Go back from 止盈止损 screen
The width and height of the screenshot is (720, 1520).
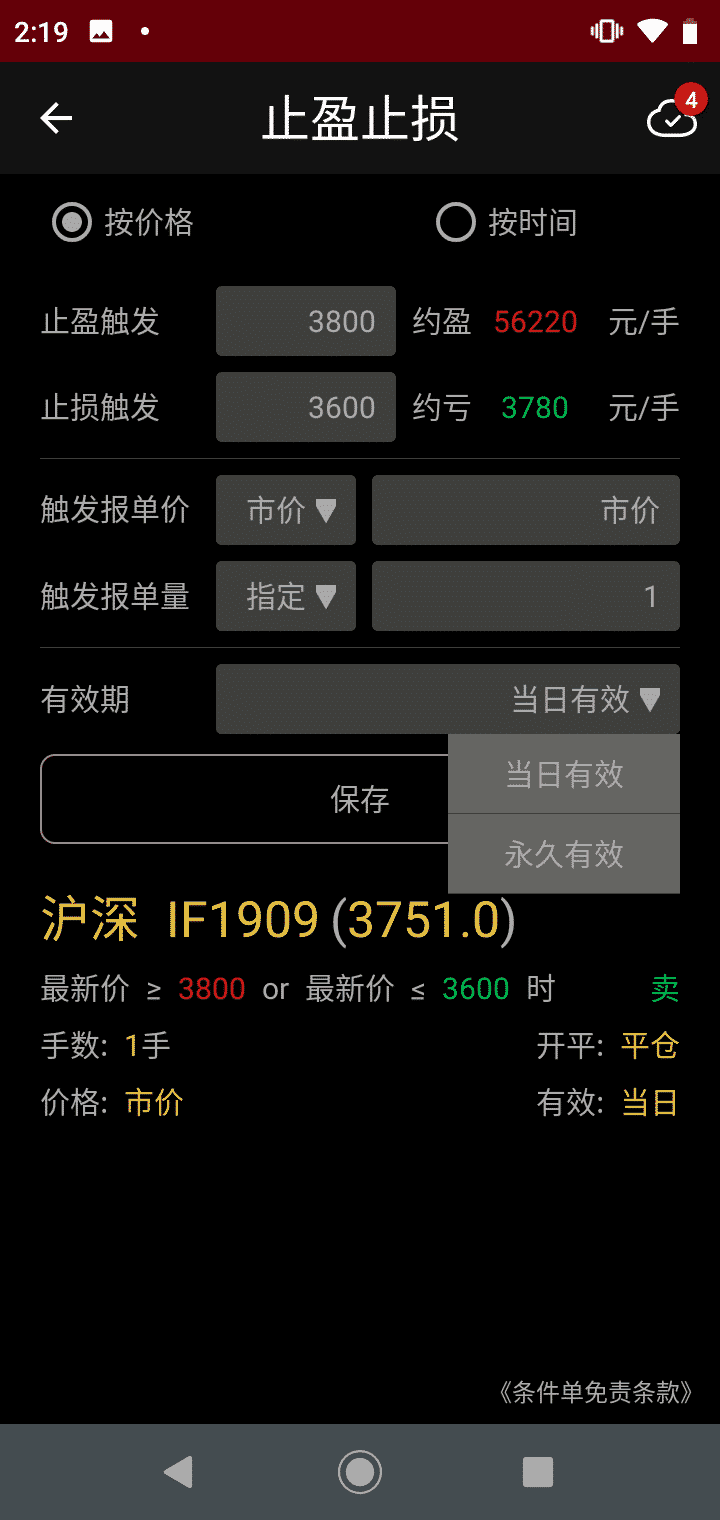(x=56, y=119)
